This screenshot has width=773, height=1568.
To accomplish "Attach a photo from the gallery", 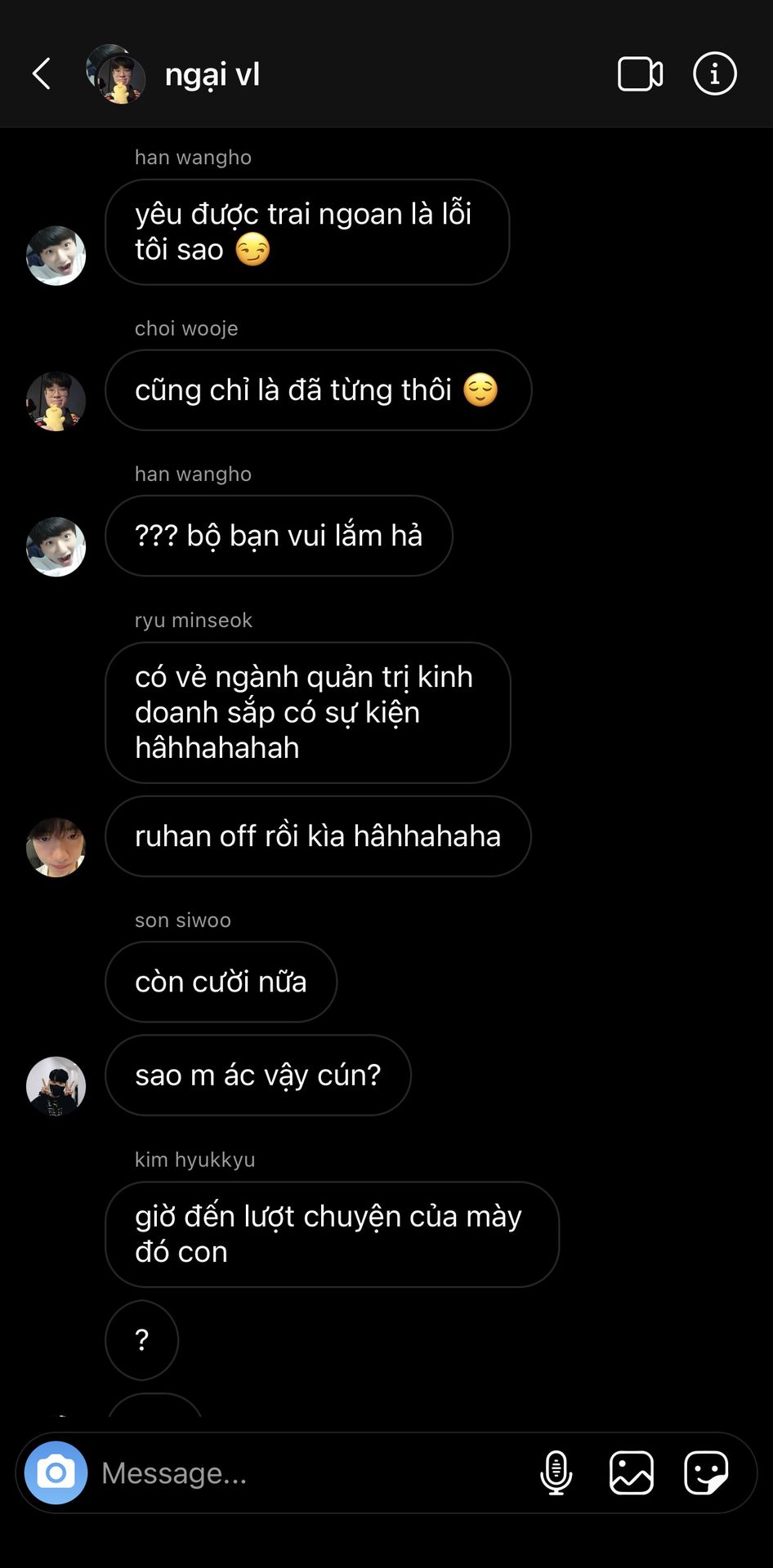I will [632, 1472].
